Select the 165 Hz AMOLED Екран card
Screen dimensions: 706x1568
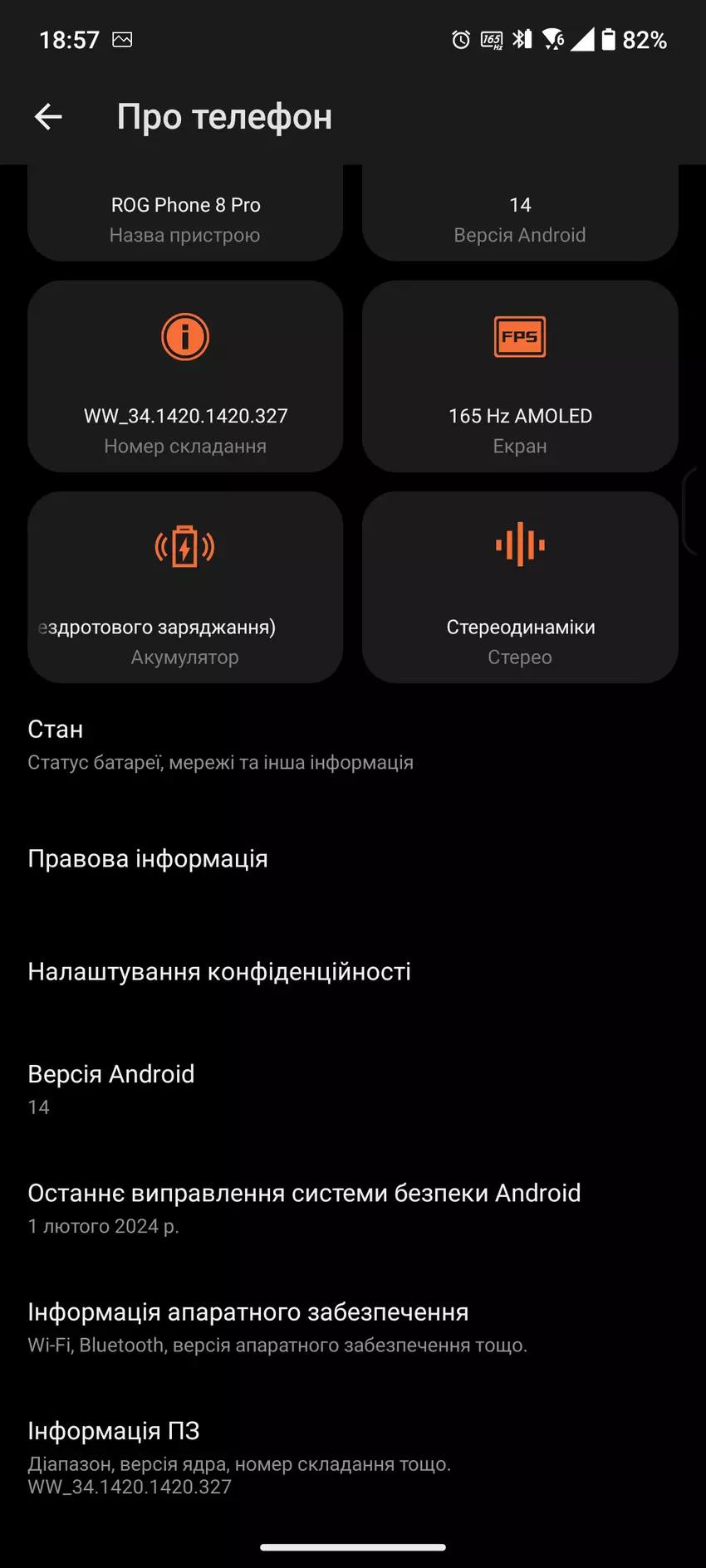coord(520,378)
